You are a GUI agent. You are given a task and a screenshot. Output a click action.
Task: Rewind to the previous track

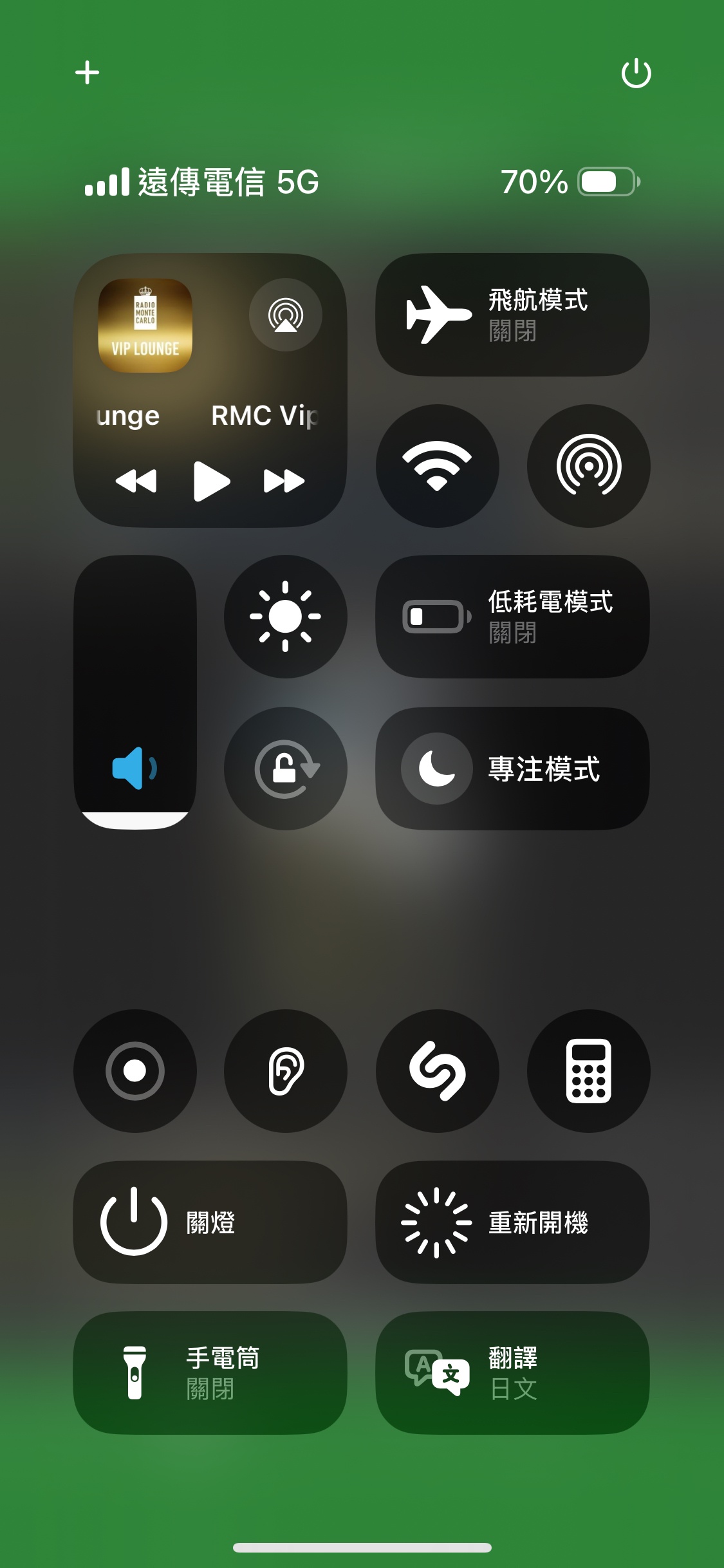(x=136, y=481)
